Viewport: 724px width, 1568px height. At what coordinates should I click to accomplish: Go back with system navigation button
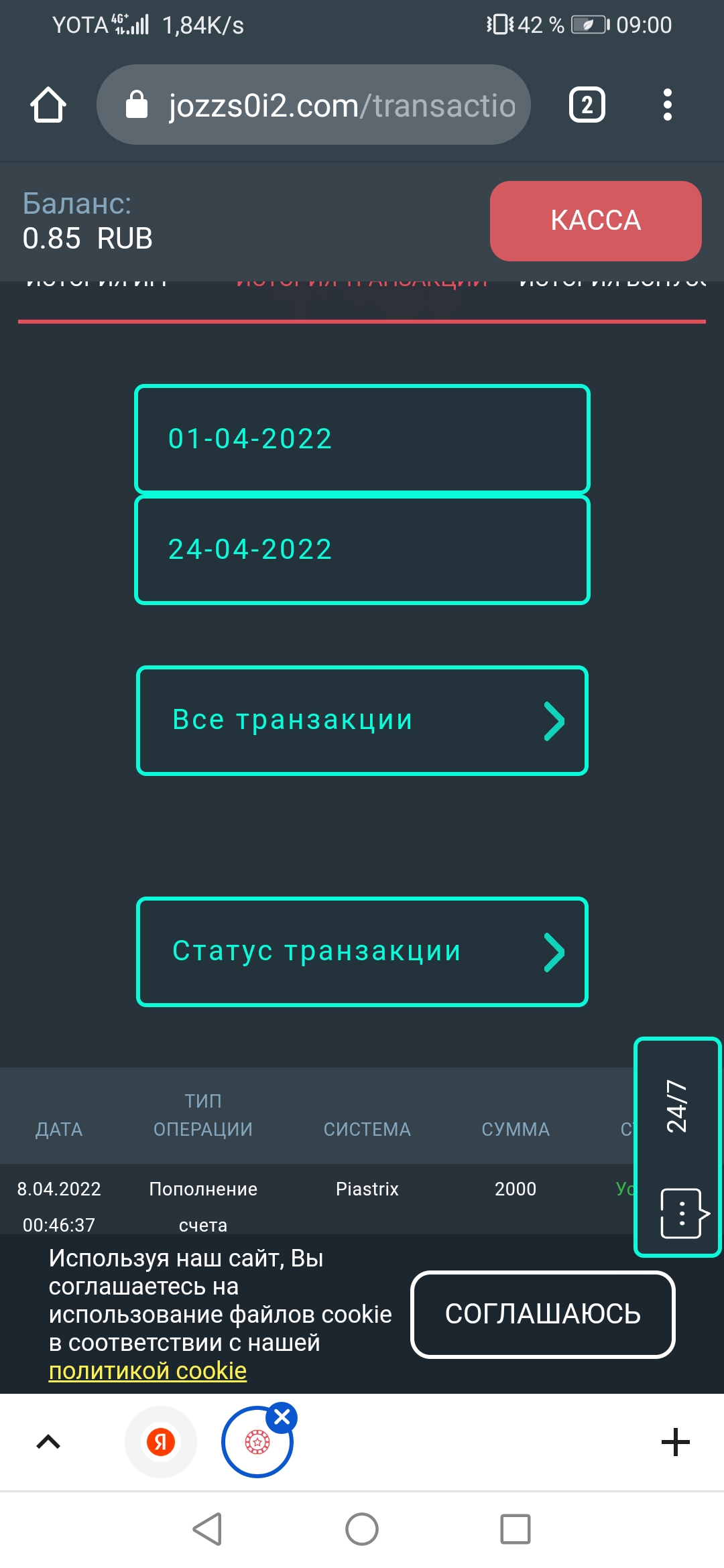point(207,1529)
